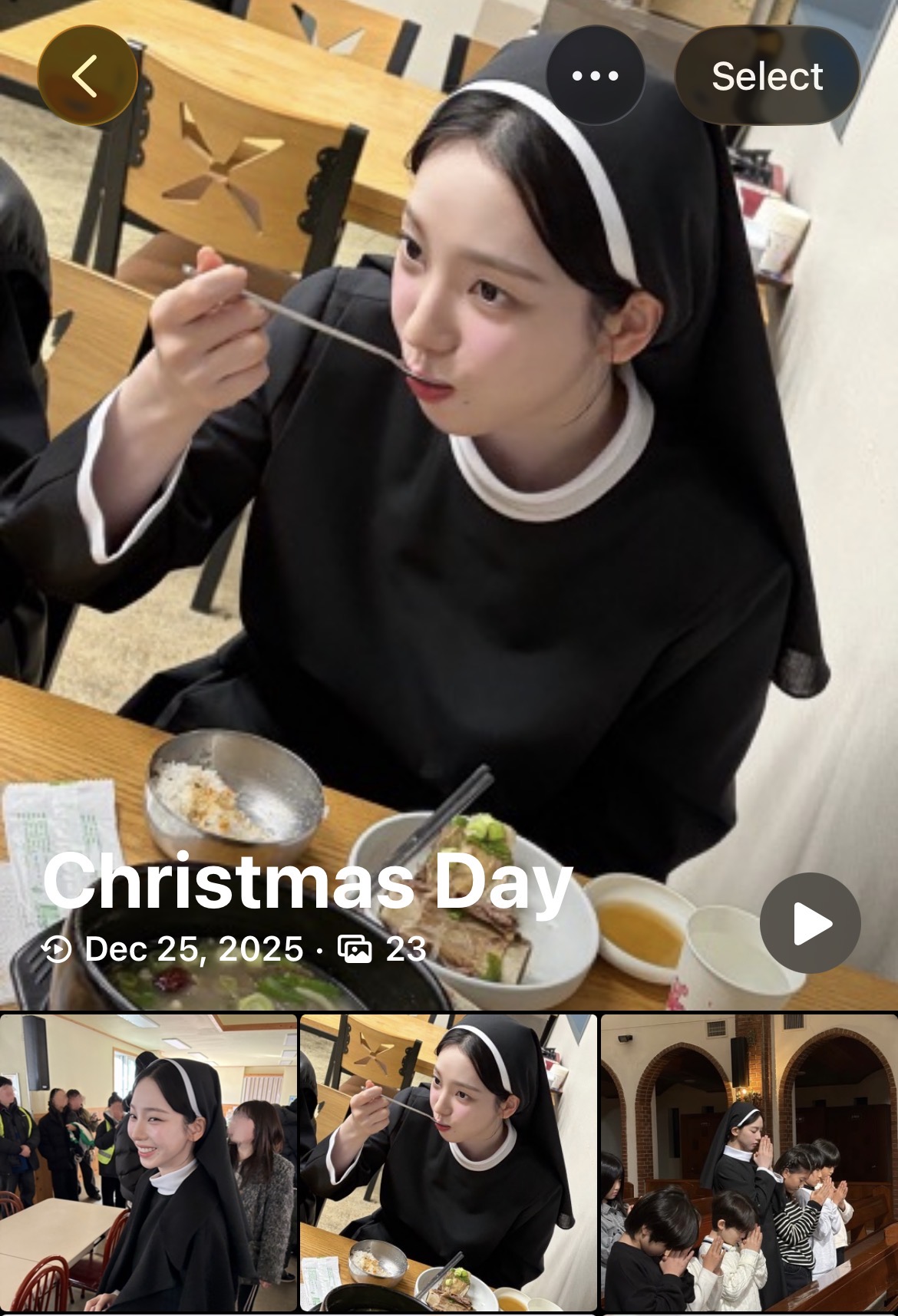This screenshot has width=898, height=1316.
Task: Open the nun eating soup thumbnail
Action: click(x=448, y=1163)
